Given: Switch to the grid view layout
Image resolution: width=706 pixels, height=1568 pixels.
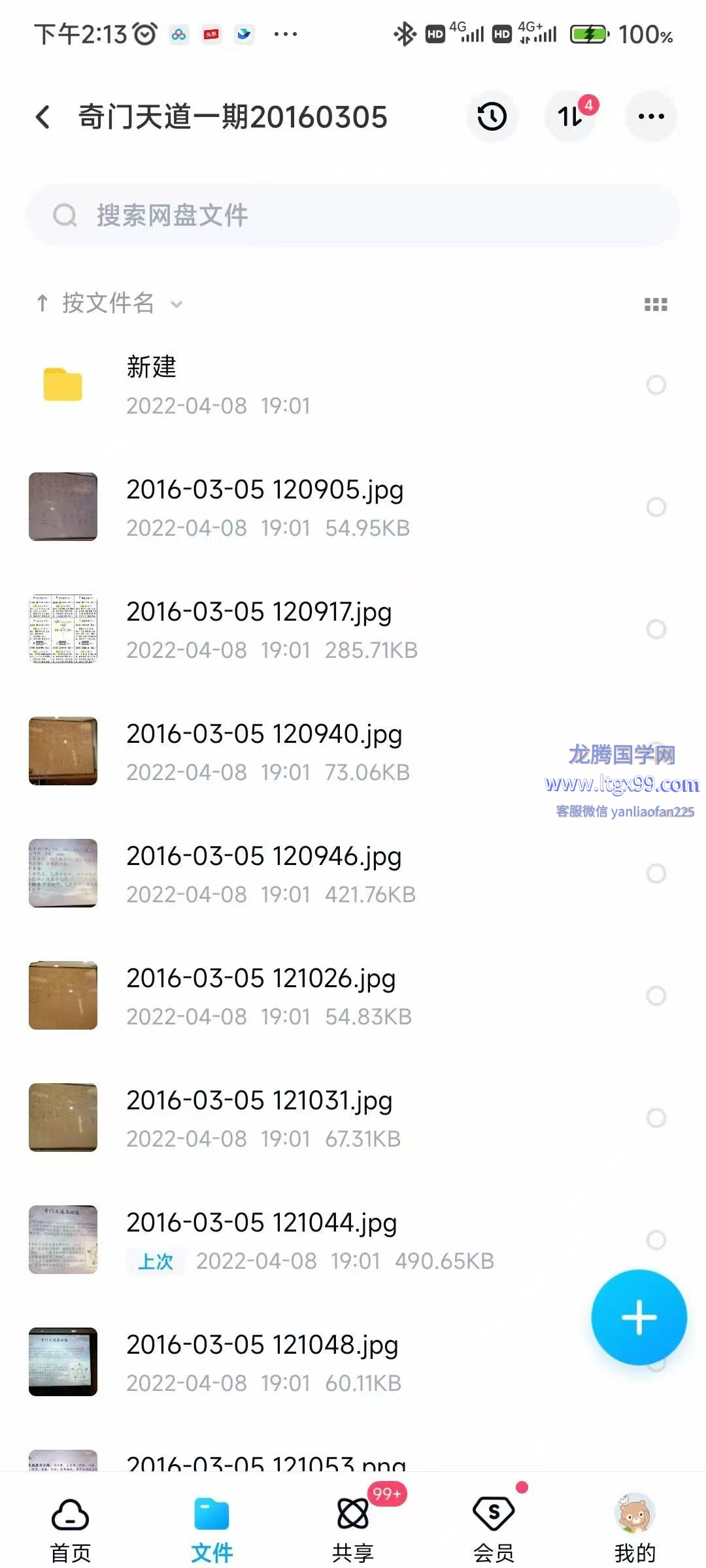Looking at the screenshot, I should (x=656, y=304).
